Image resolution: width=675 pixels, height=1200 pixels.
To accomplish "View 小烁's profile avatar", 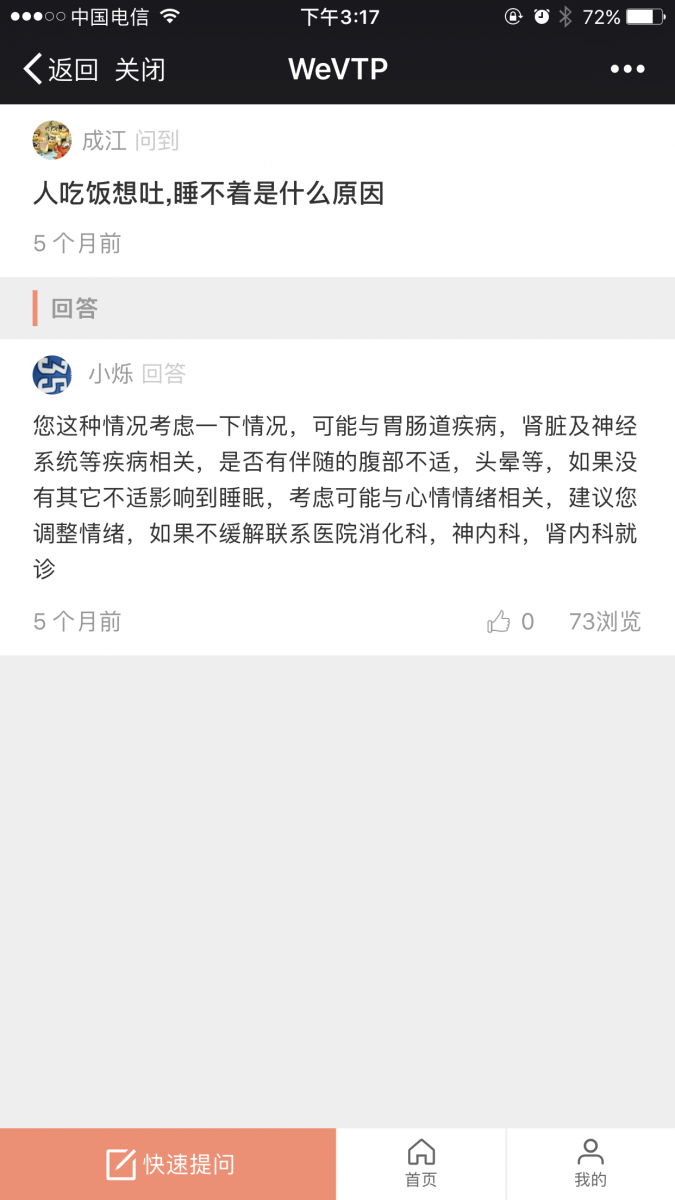I will (x=52, y=374).
